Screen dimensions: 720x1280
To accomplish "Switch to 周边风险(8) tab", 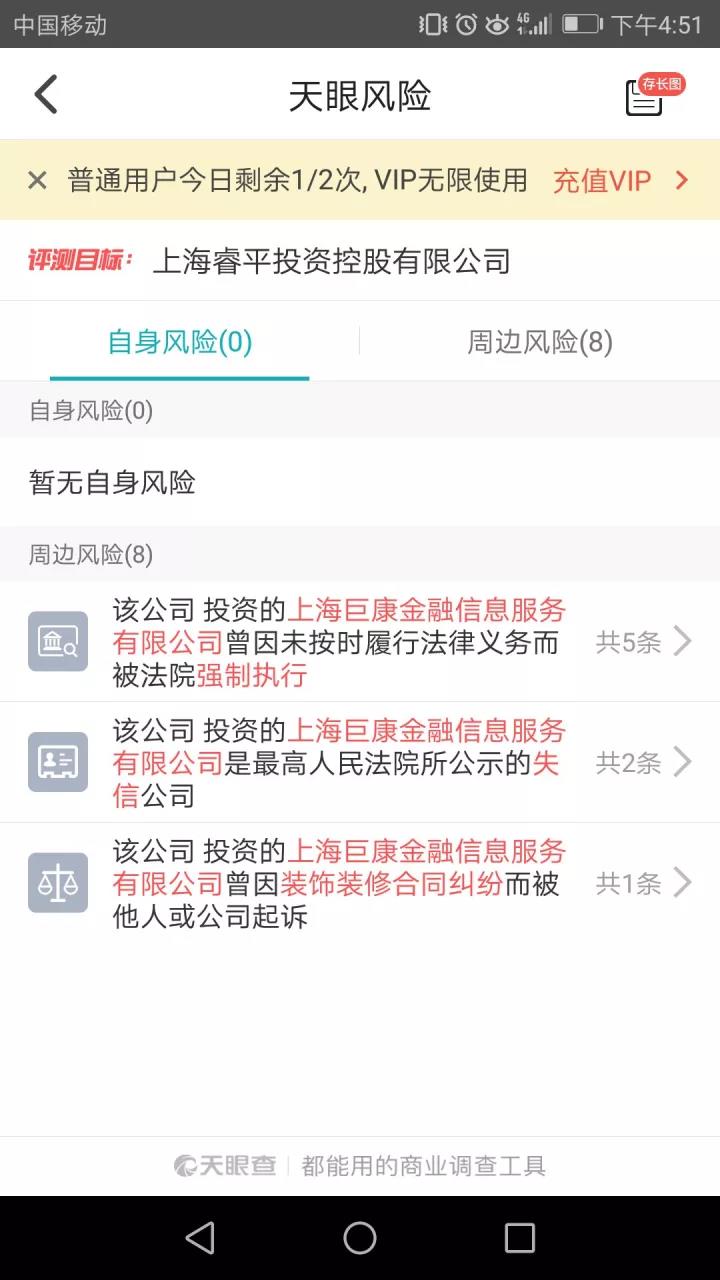I will pos(539,342).
